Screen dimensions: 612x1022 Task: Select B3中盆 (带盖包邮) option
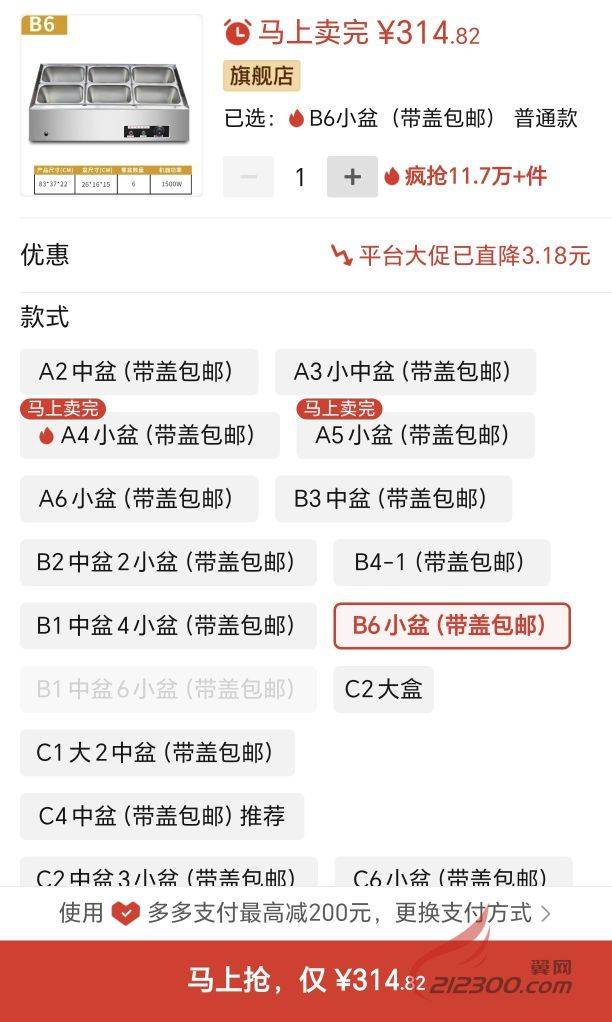[x=394, y=499]
